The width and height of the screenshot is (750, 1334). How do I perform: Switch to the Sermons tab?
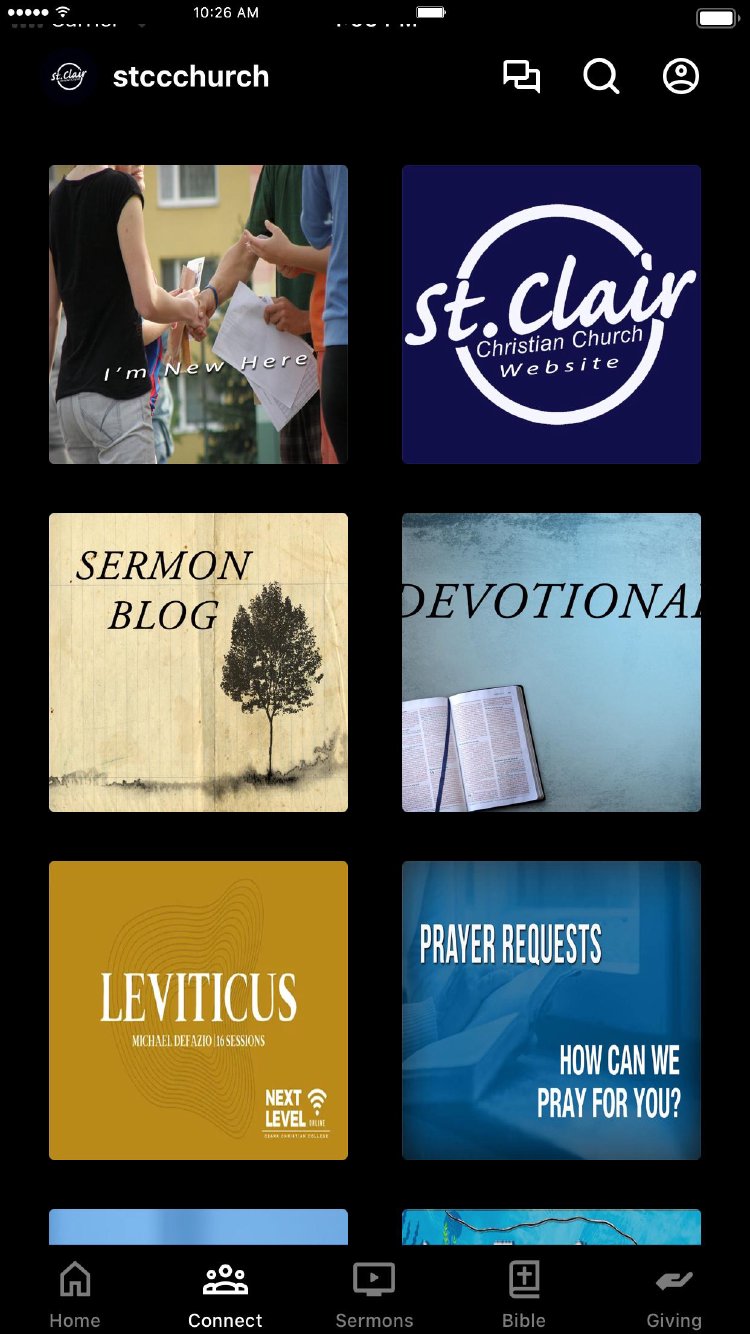[x=374, y=1294]
